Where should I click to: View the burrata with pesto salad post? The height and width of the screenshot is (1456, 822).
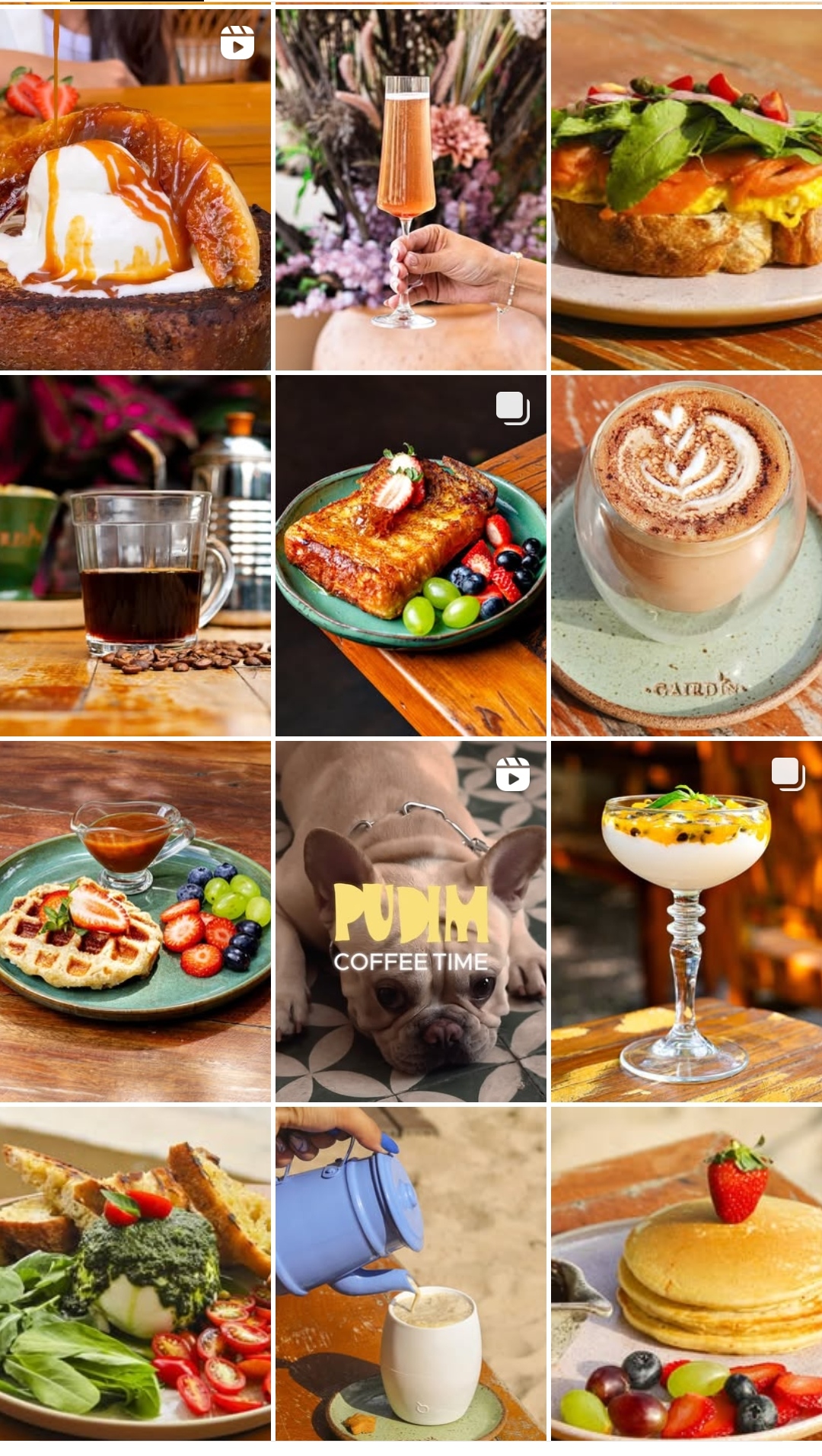135,1273
